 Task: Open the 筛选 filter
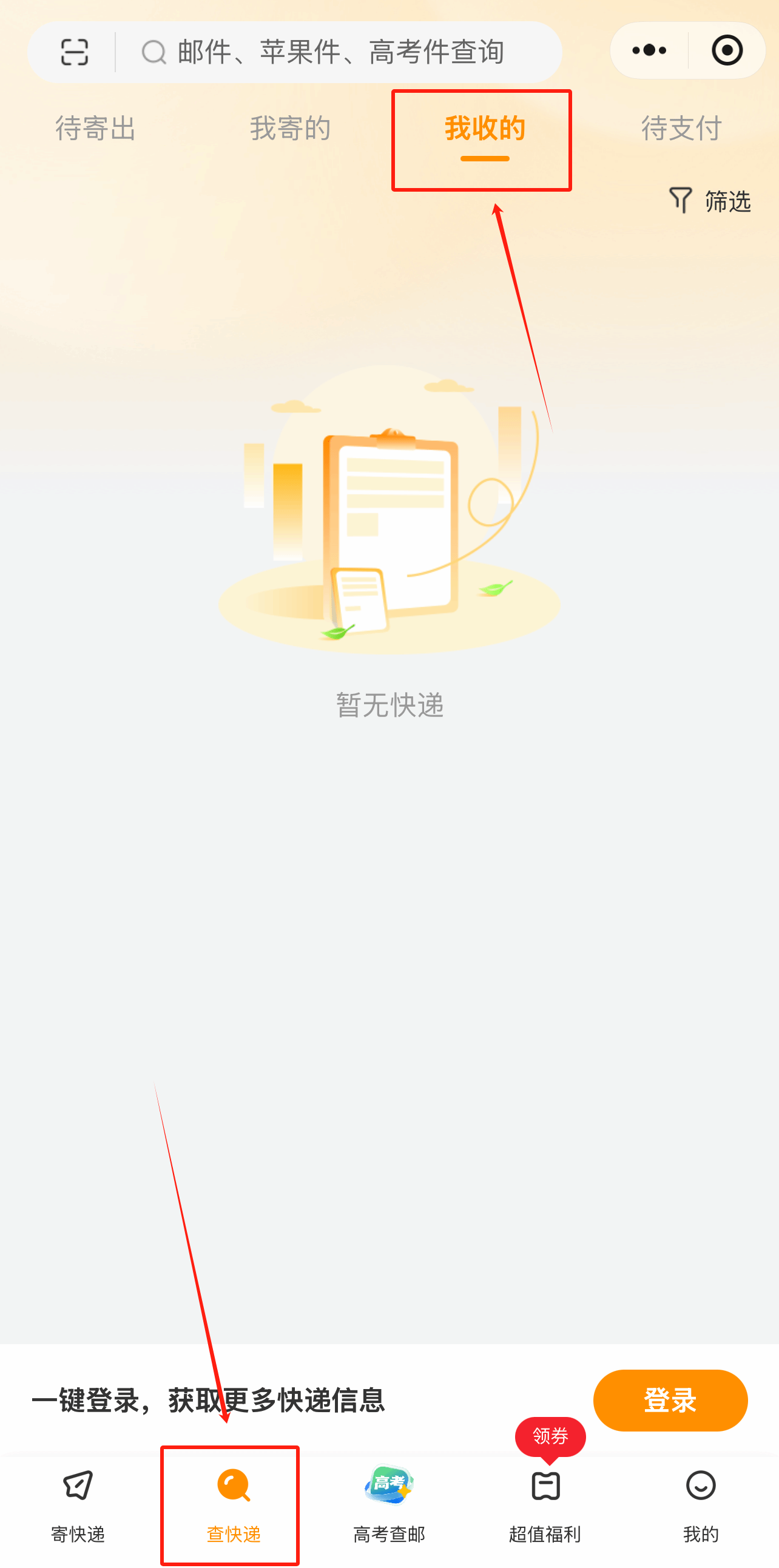(710, 201)
